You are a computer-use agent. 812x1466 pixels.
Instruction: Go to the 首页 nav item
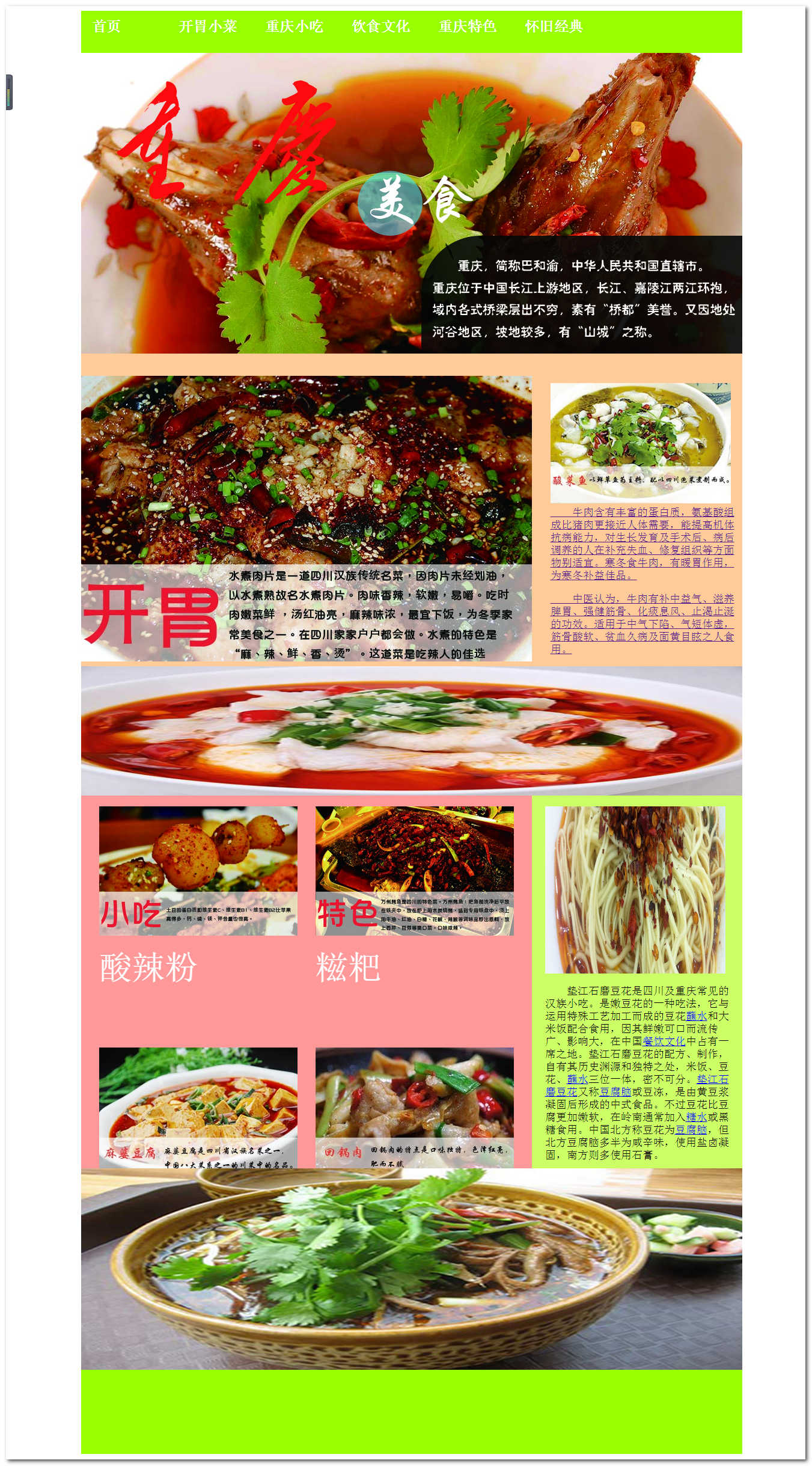coord(107,26)
